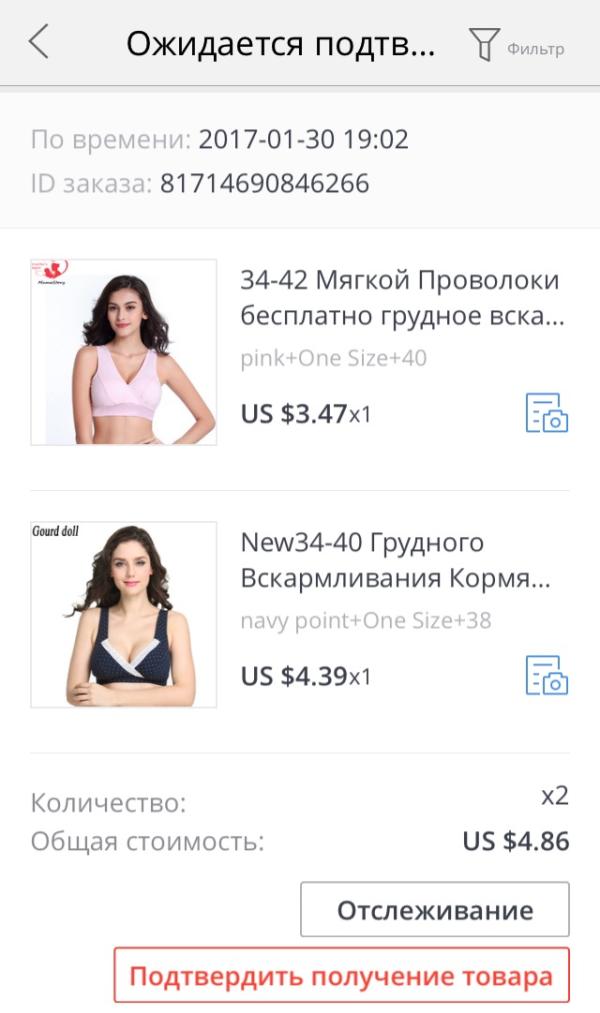Go back using the top-left arrow
Viewport: 600px width, 1013px height.
click(x=39, y=43)
